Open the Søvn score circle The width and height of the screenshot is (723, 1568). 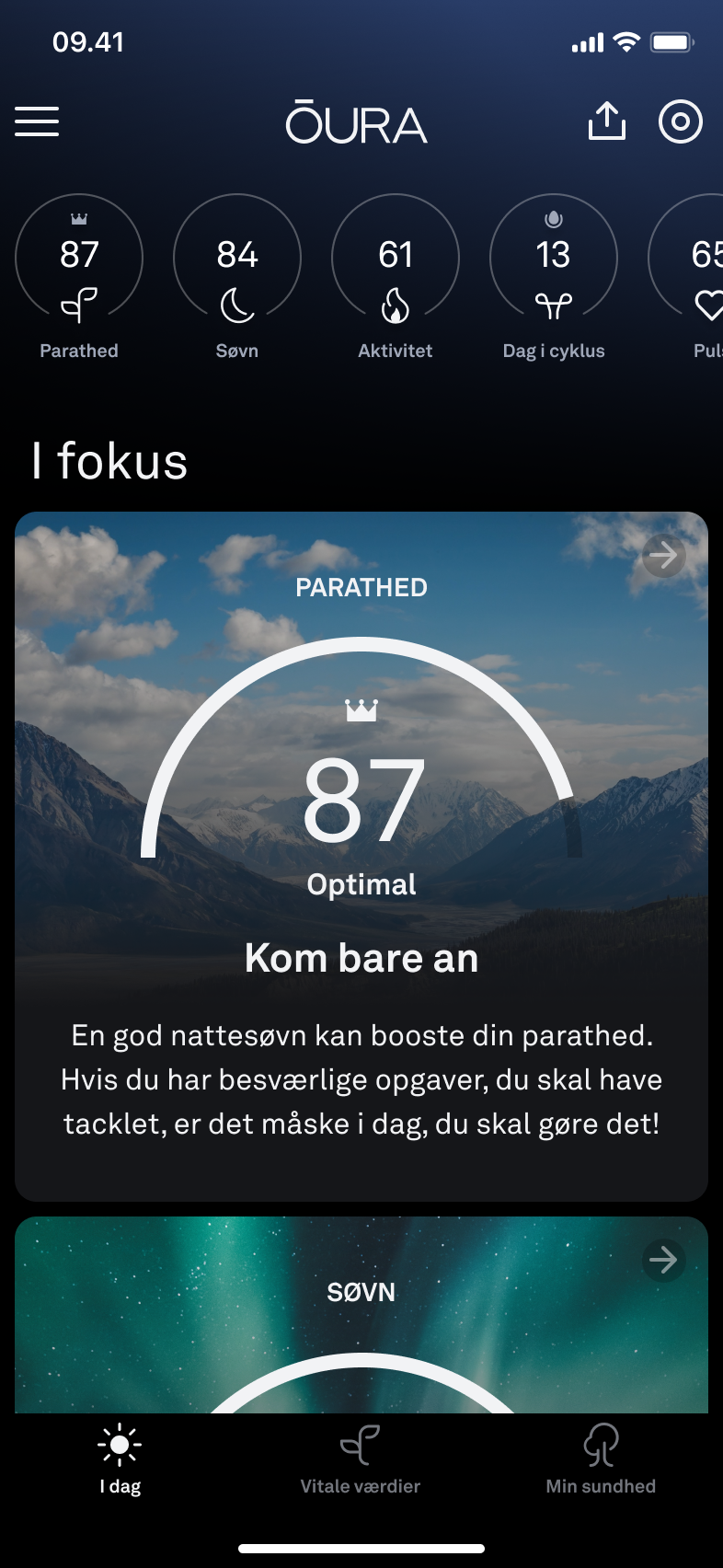pos(237,259)
